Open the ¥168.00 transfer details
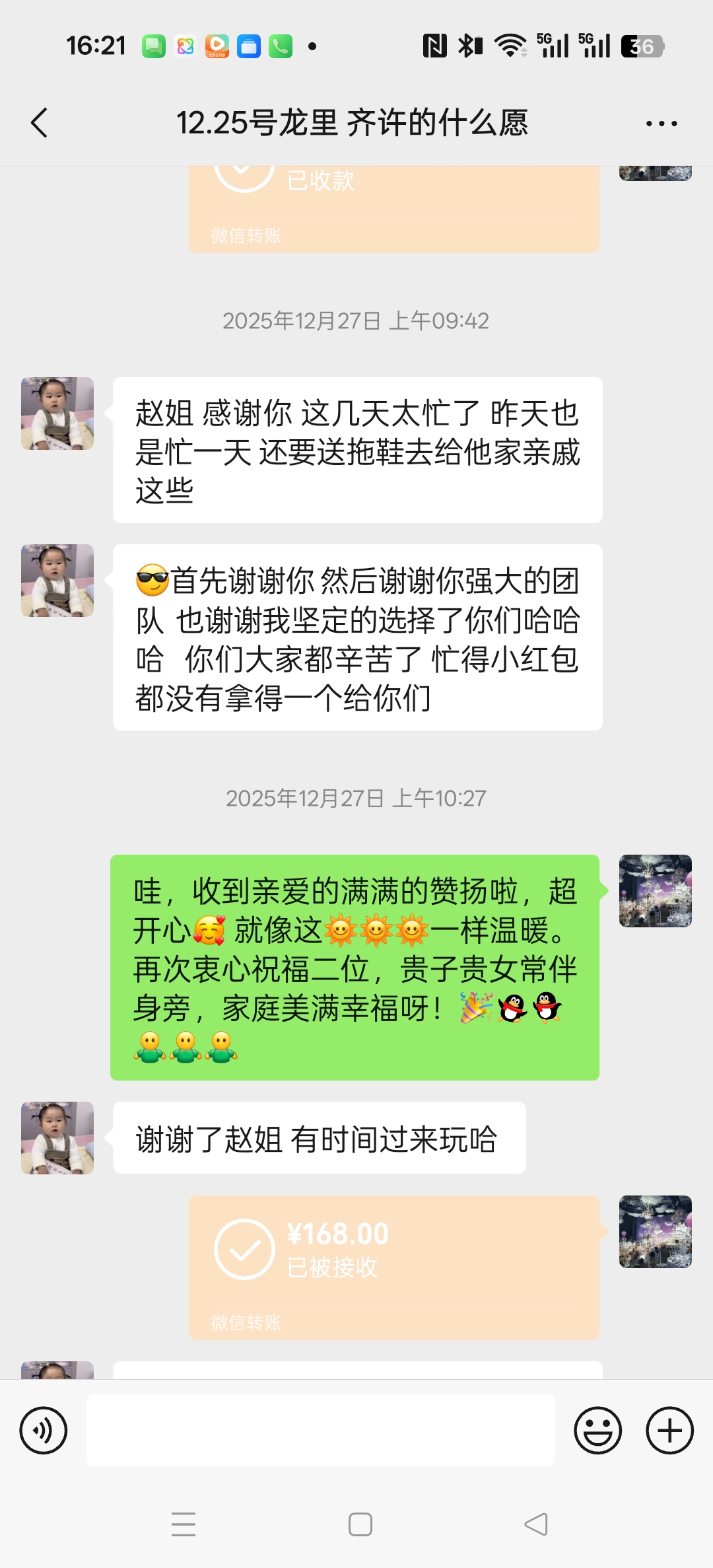The width and height of the screenshot is (713, 1568). click(393, 1267)
